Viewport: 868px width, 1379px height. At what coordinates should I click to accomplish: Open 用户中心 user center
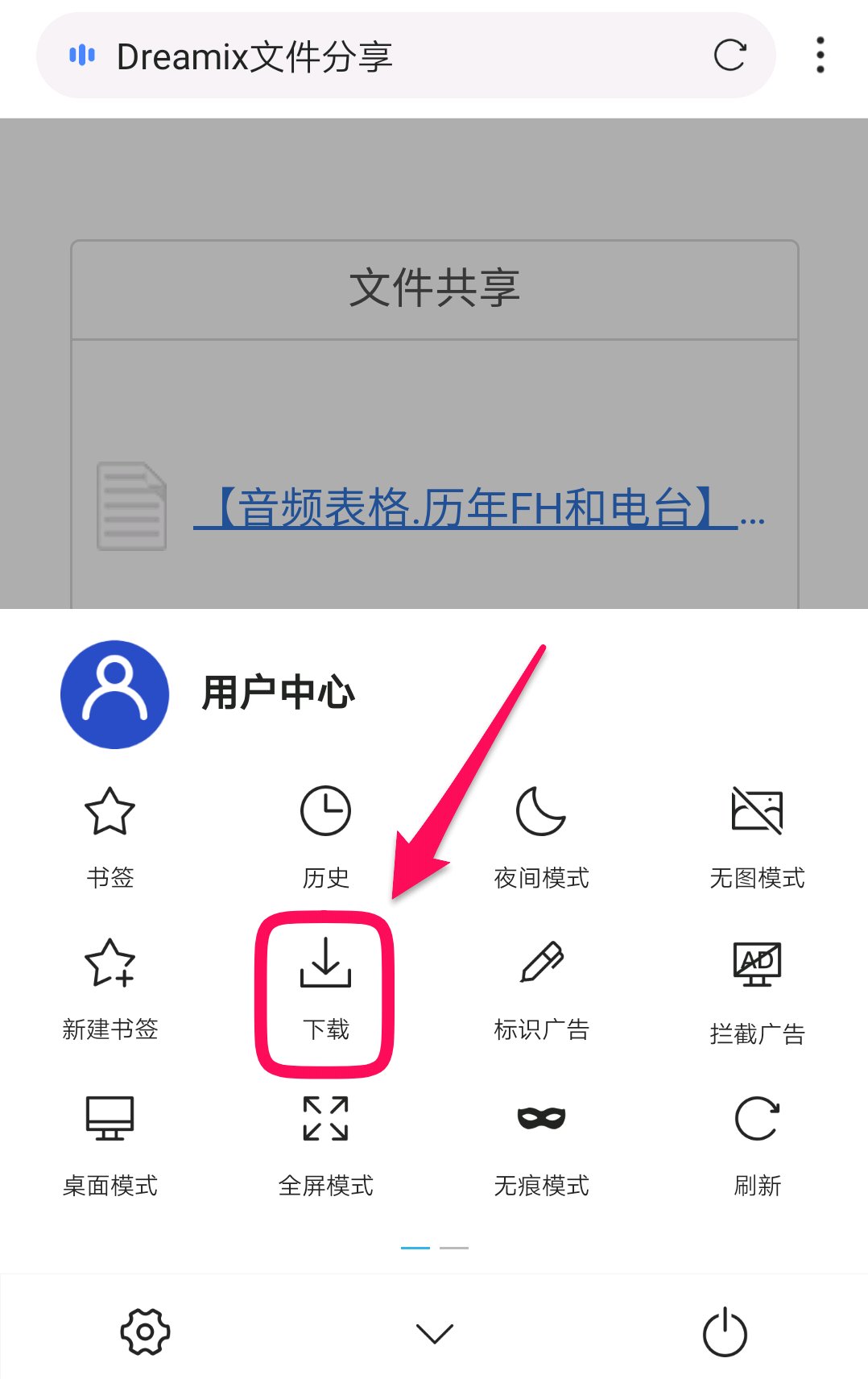(x=209, y=694)
